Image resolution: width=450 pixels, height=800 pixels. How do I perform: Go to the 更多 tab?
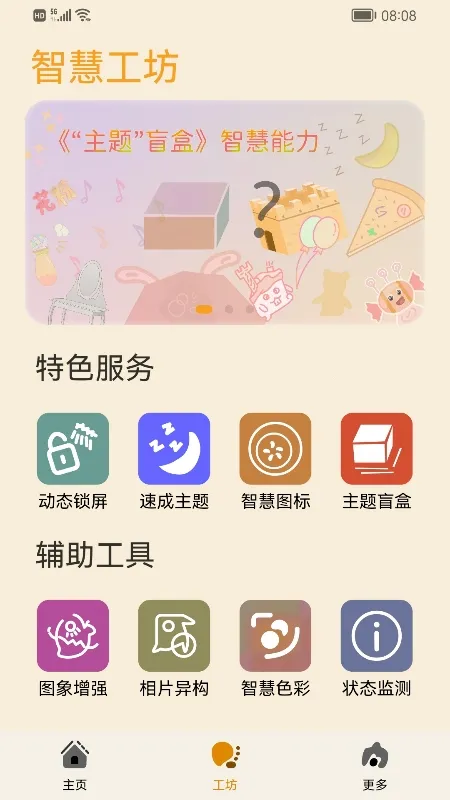375,765
